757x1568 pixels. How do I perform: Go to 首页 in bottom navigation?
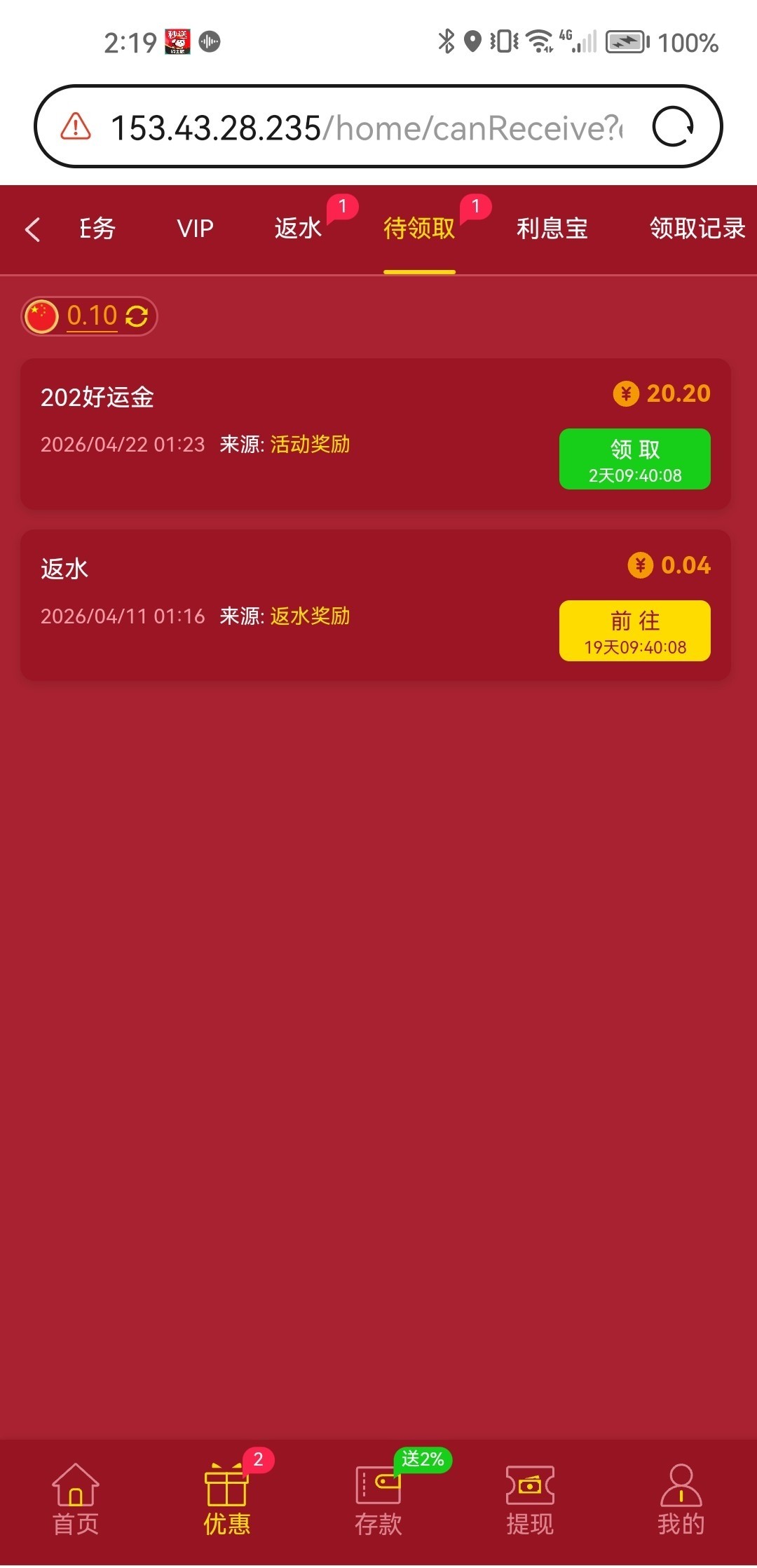pos(76,1500)
